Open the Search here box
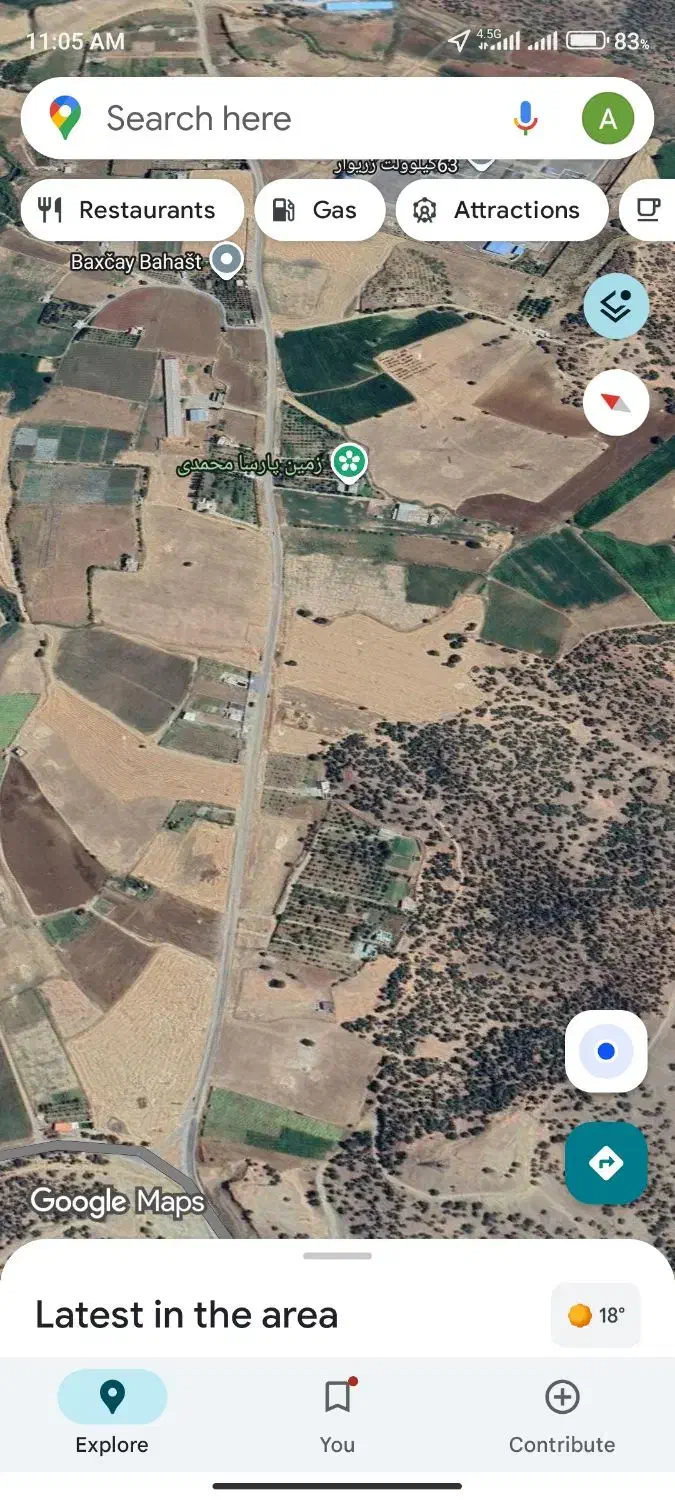Screen dimensions: 675x1500 [x=290, y=119]
